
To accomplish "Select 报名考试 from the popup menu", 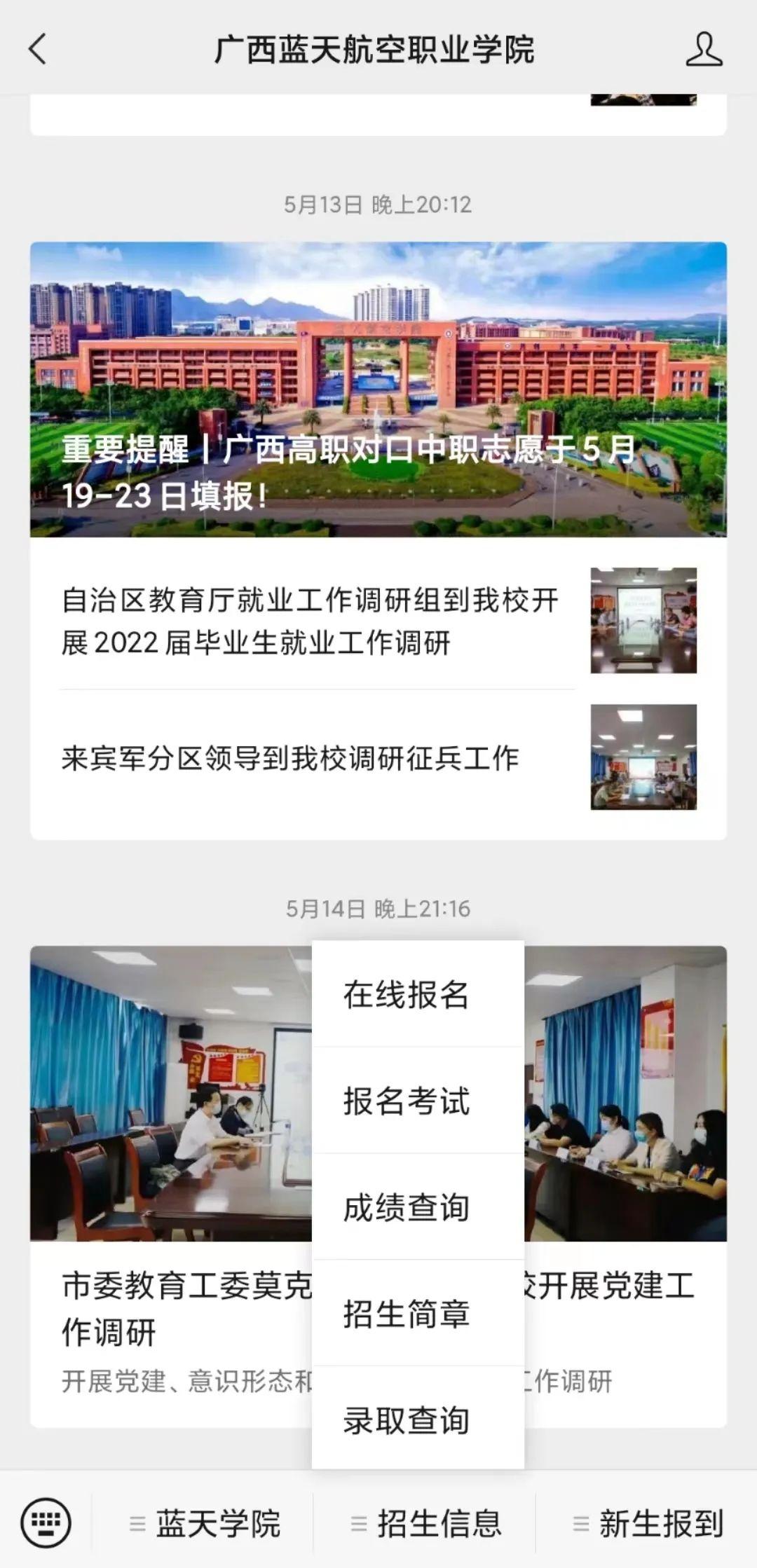I will [x=418, y=1101].
